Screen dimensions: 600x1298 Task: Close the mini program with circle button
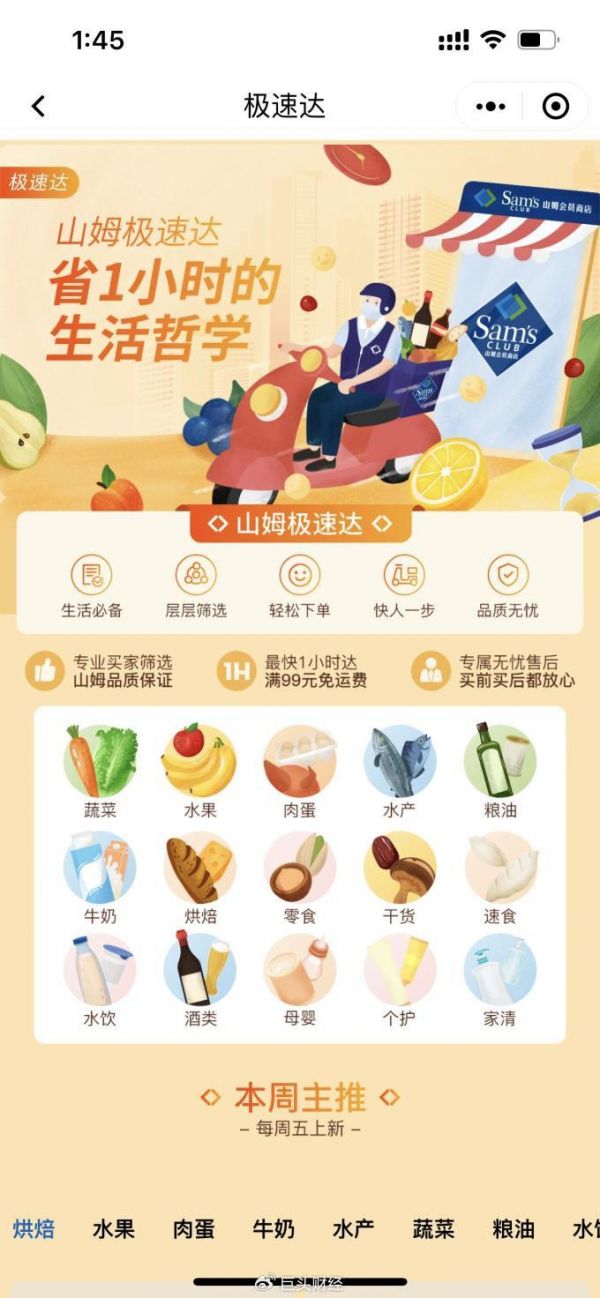555,106
